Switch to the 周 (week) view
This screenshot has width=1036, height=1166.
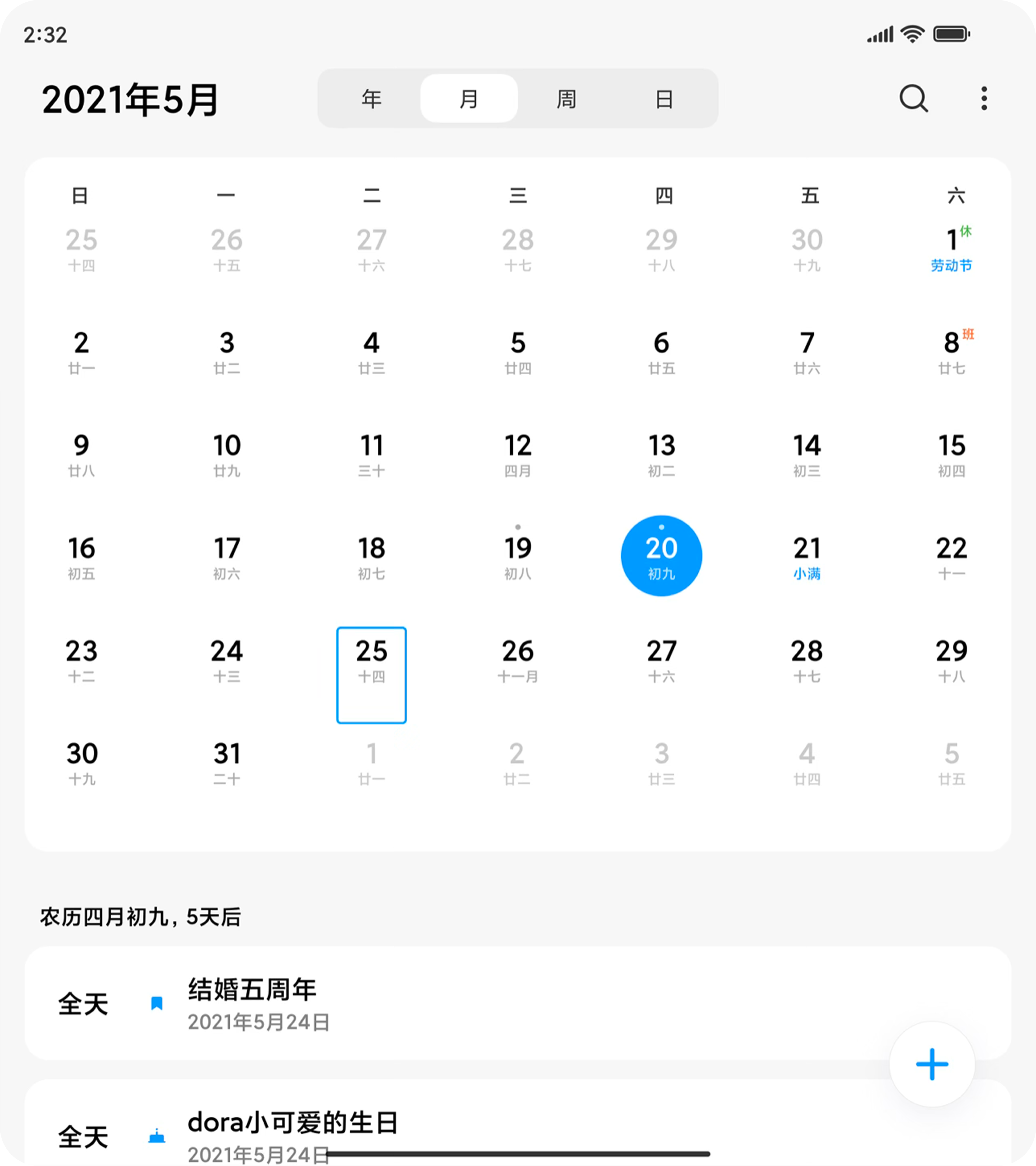[566, 99]
